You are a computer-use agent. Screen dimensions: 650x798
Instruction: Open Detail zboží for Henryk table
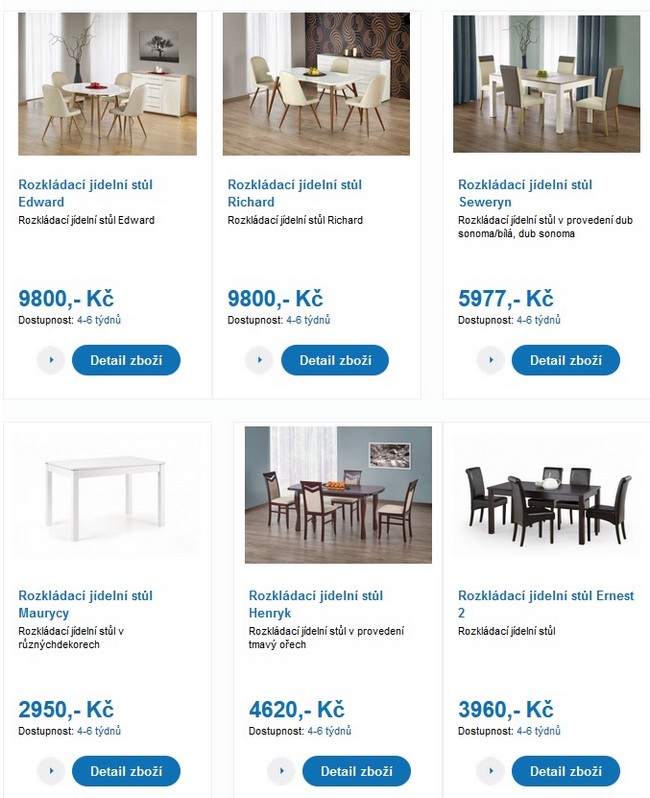(356, 771)
